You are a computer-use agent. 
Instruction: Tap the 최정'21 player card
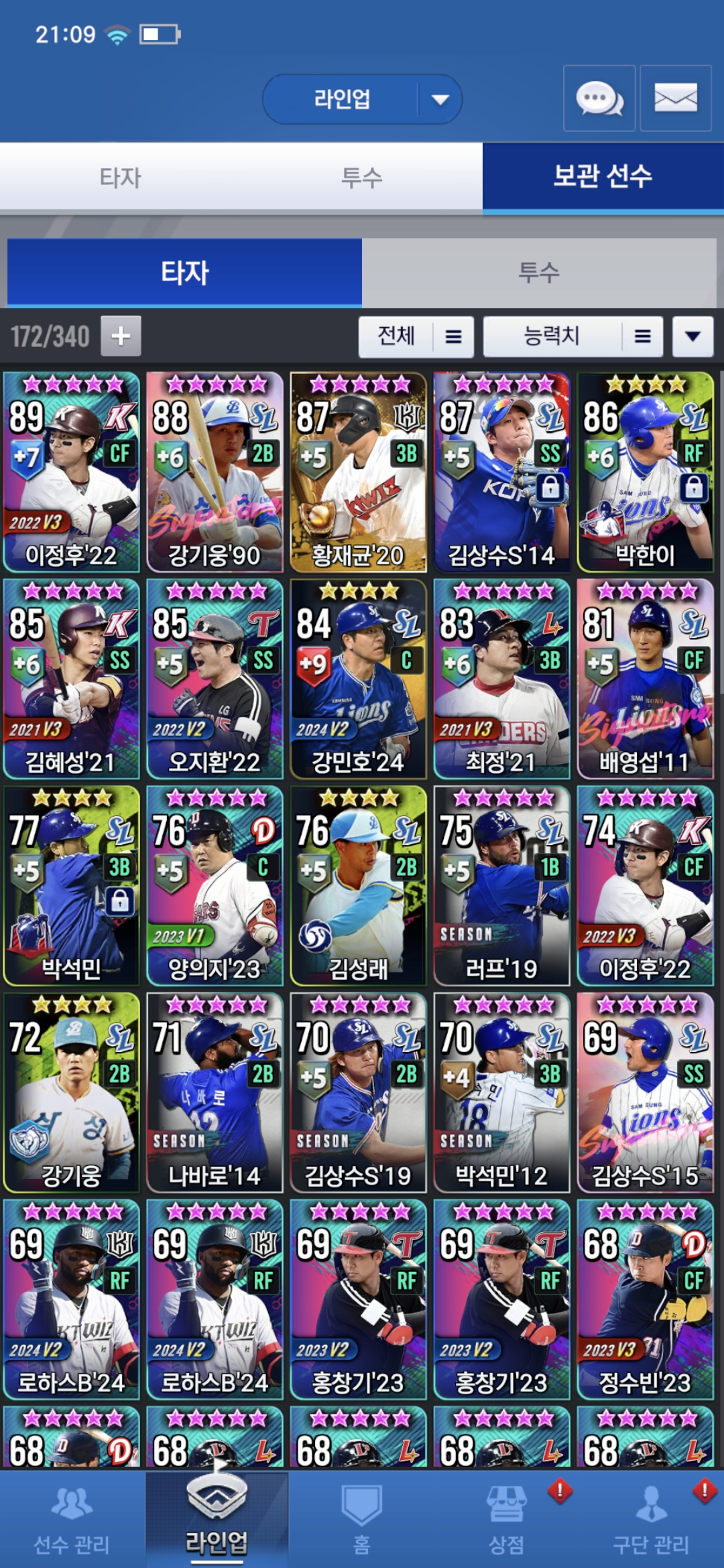coord(501,679)
